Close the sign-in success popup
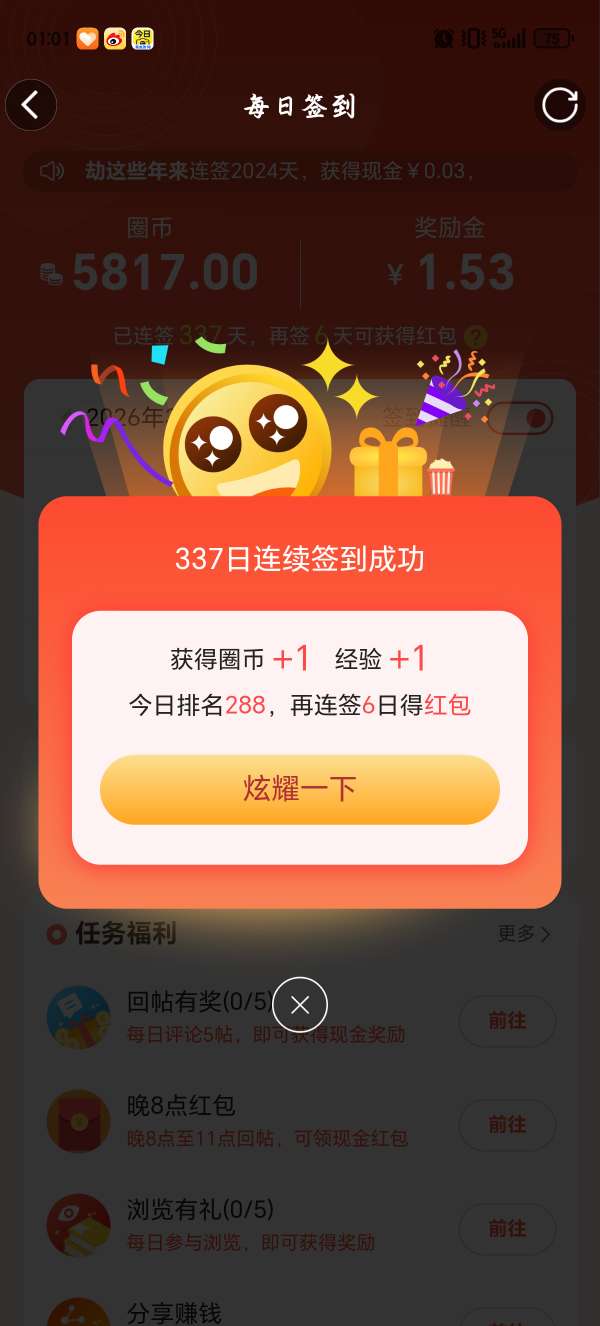The width and height of the screenshot is (600, 1326). point(300,1004)
